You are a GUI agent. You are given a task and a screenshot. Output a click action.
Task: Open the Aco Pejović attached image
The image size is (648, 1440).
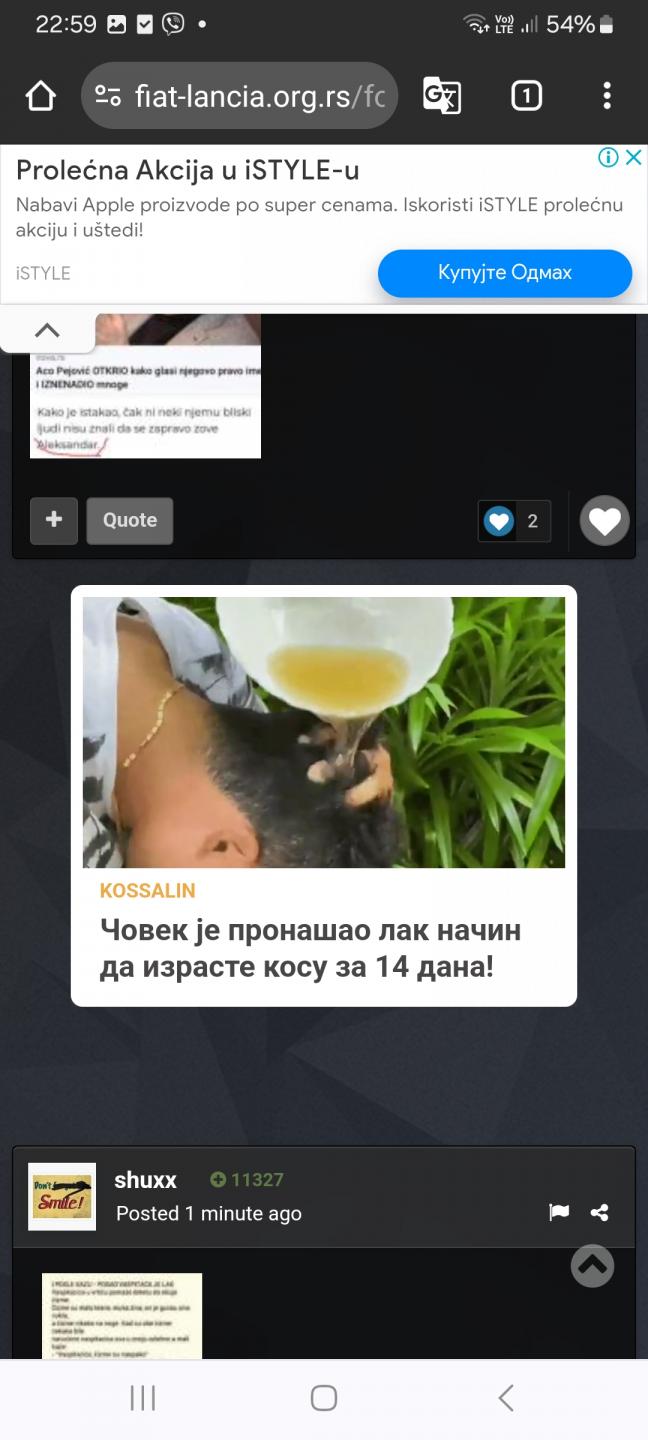pyautogui.click(x=145, y=386)
